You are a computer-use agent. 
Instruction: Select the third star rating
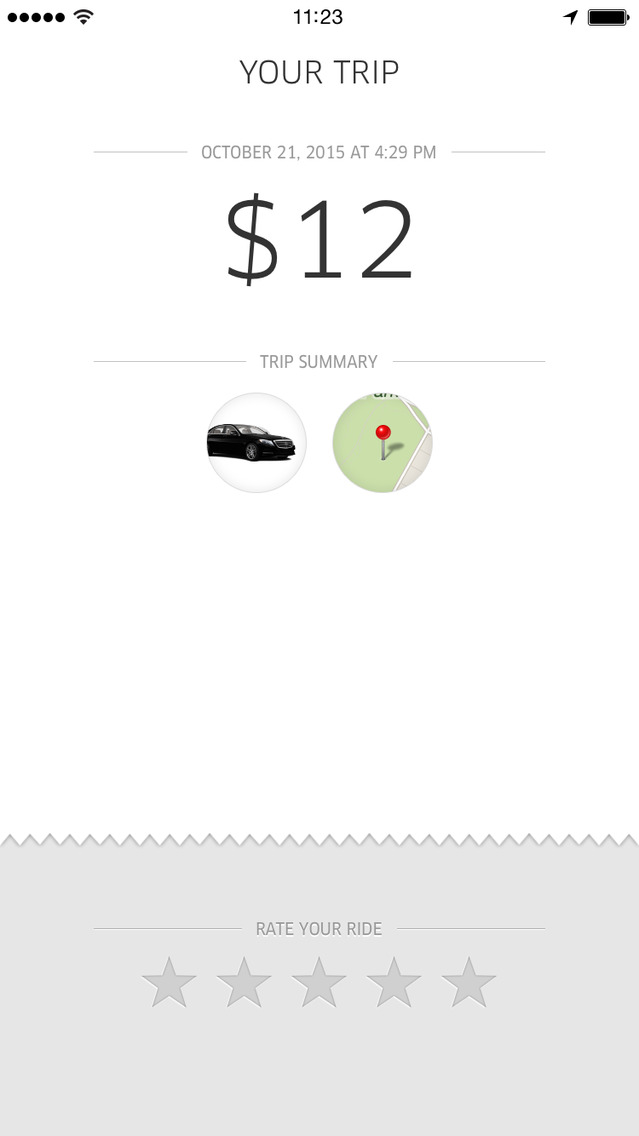tap(319, 983)
